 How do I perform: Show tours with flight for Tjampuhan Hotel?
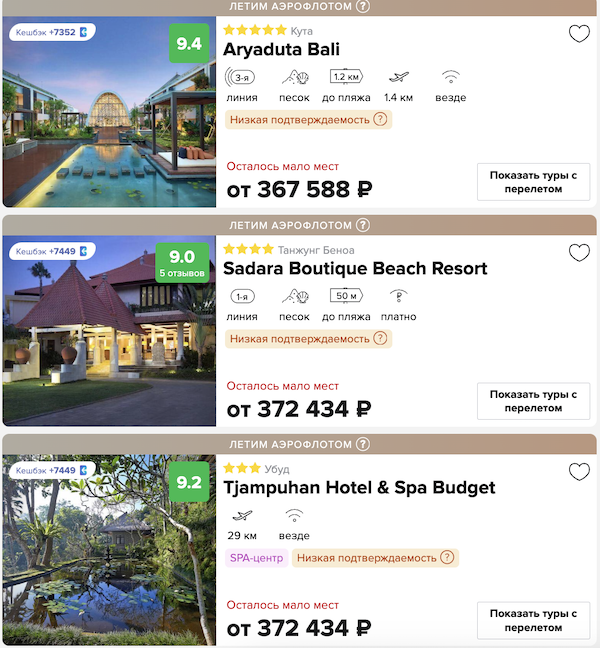(x=533, y=621)
